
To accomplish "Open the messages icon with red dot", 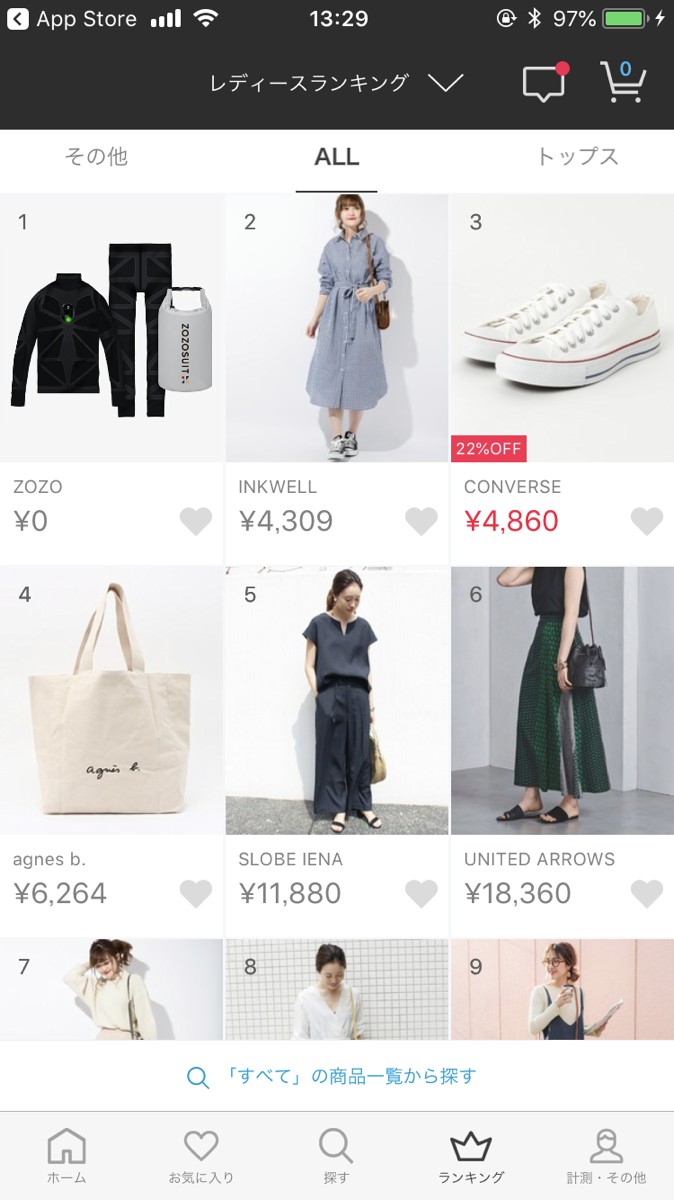I will (x=544, y=83).
